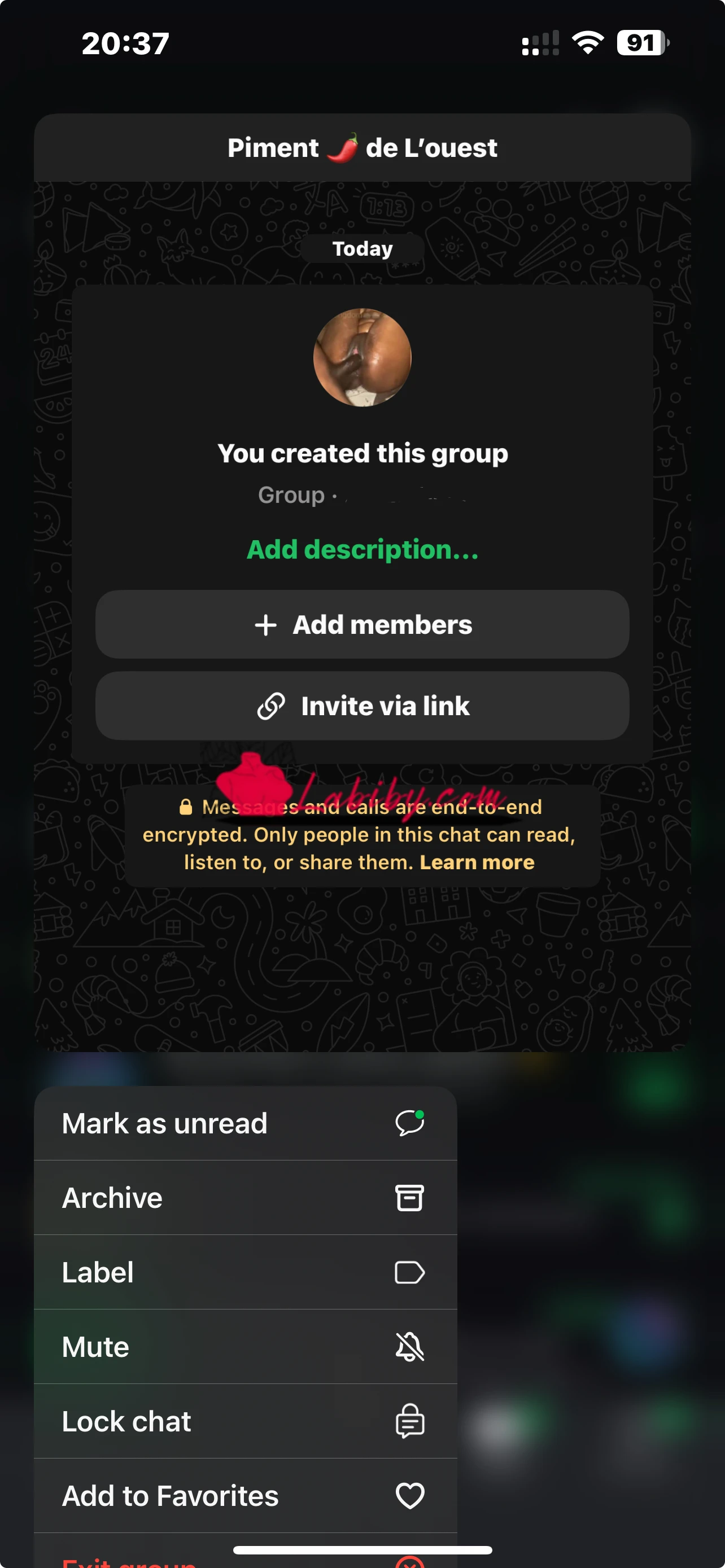Mark chat as unread

[245, 1124]
